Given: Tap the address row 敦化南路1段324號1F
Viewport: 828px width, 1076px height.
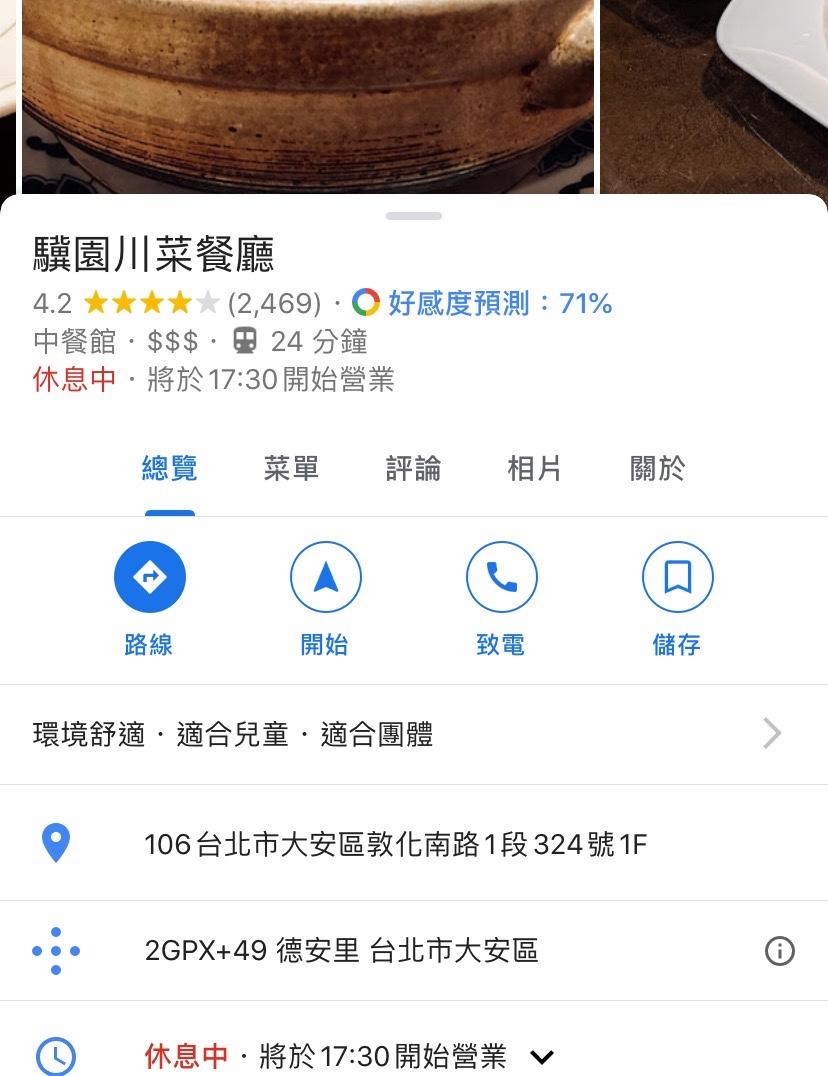Looking at the screenshot, I should tap(396, 845).
